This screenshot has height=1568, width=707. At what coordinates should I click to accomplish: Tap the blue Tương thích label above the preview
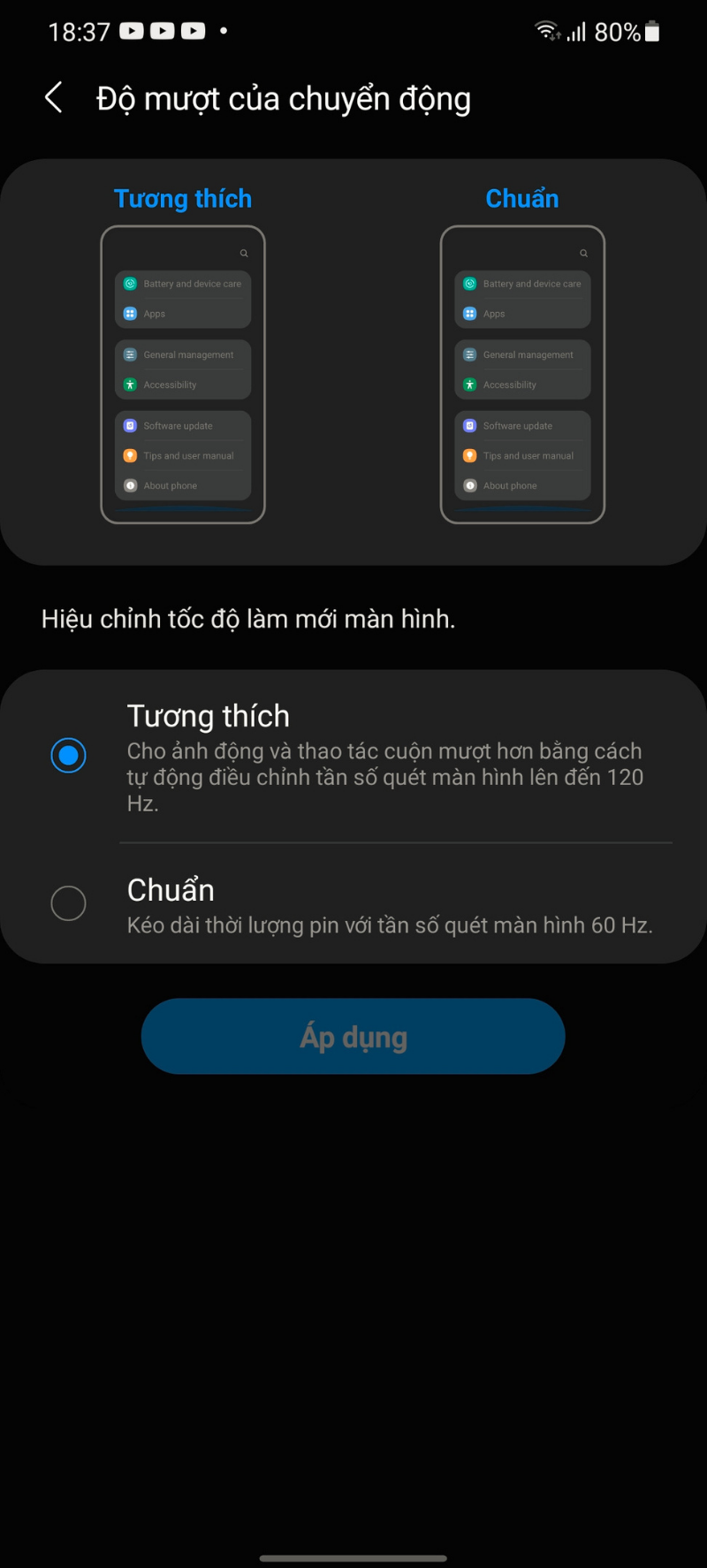click(x=182, y=198)
